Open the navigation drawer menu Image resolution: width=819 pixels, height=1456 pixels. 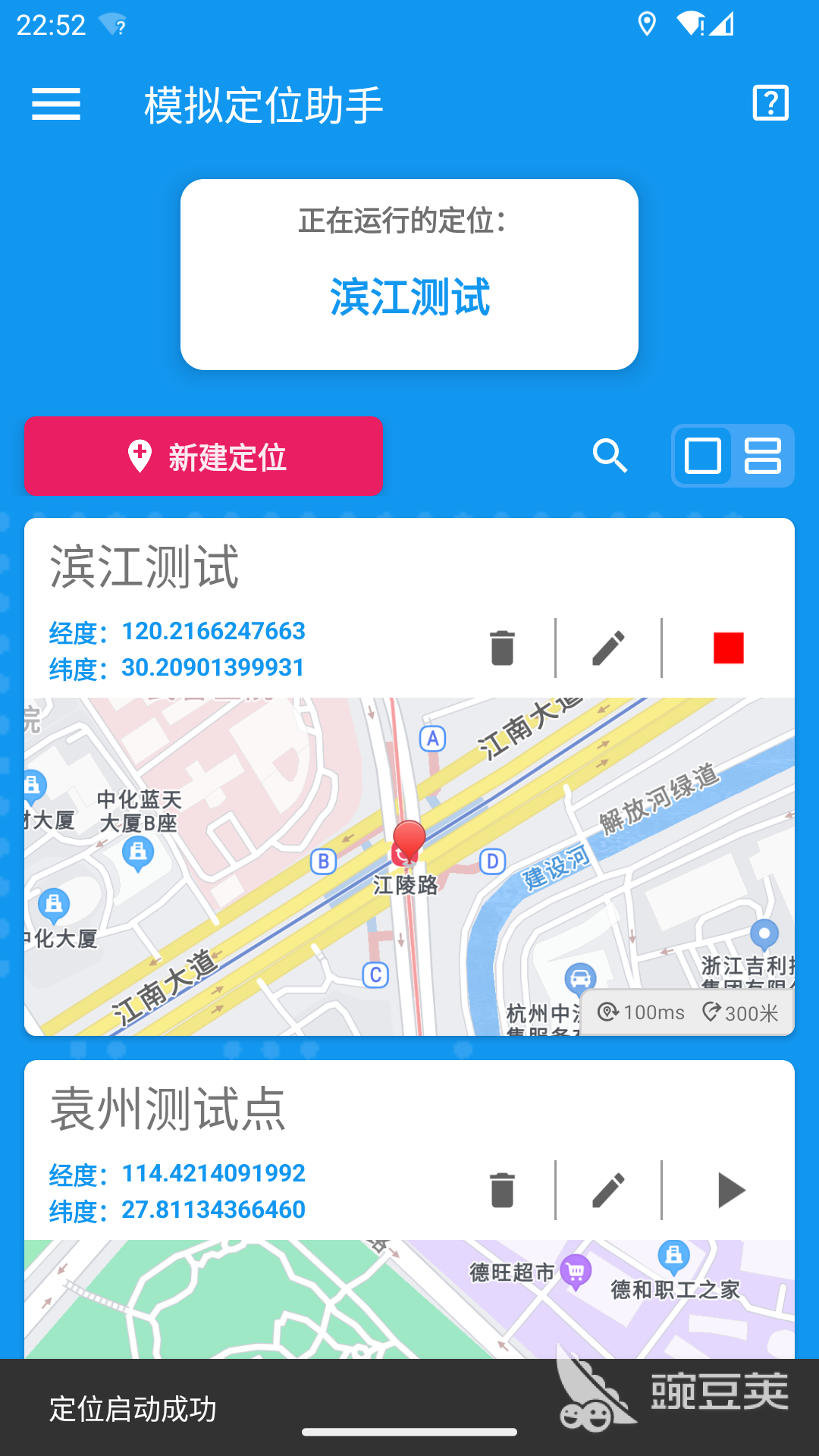click(x=55, y=105)
